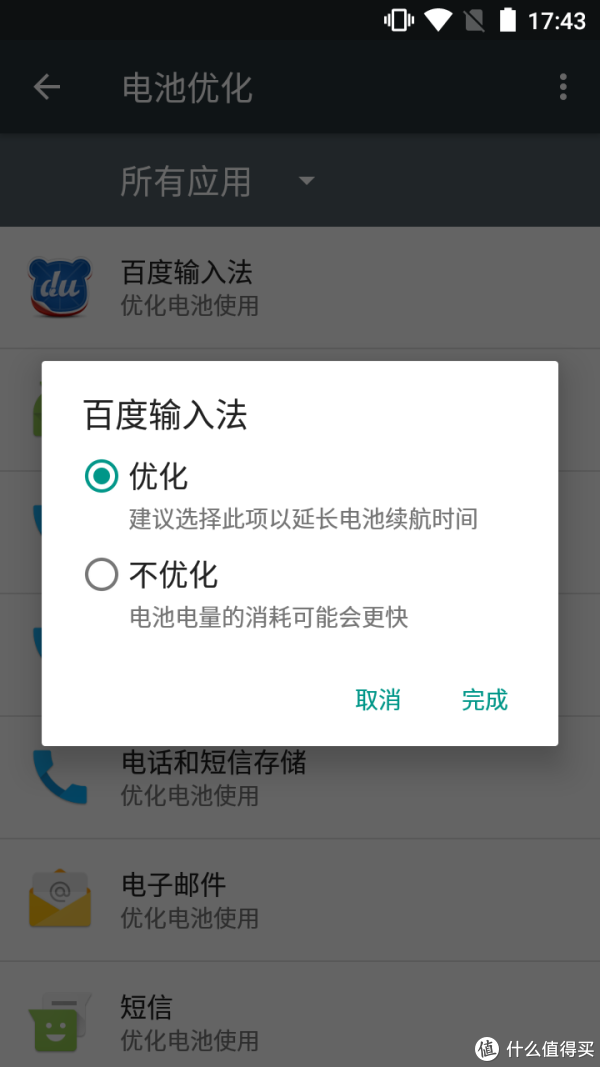Screen dimensions: 600x1067
Task: Choose the 不优化 radio option
Action: pyautogui.click(x=101, y=574)
